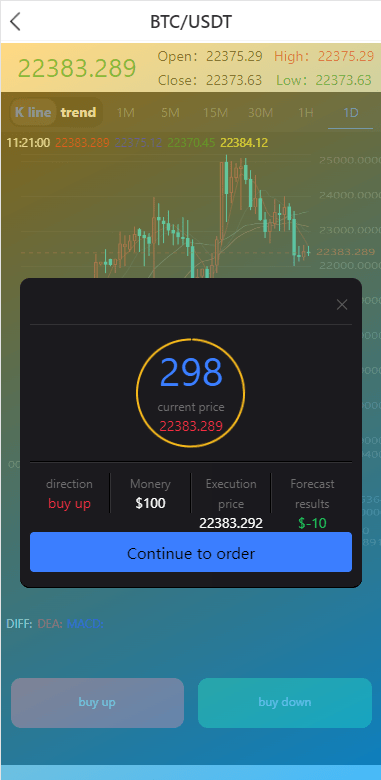
Task: Go back using the top-left arrow
Action: click(x=15, y=22)
